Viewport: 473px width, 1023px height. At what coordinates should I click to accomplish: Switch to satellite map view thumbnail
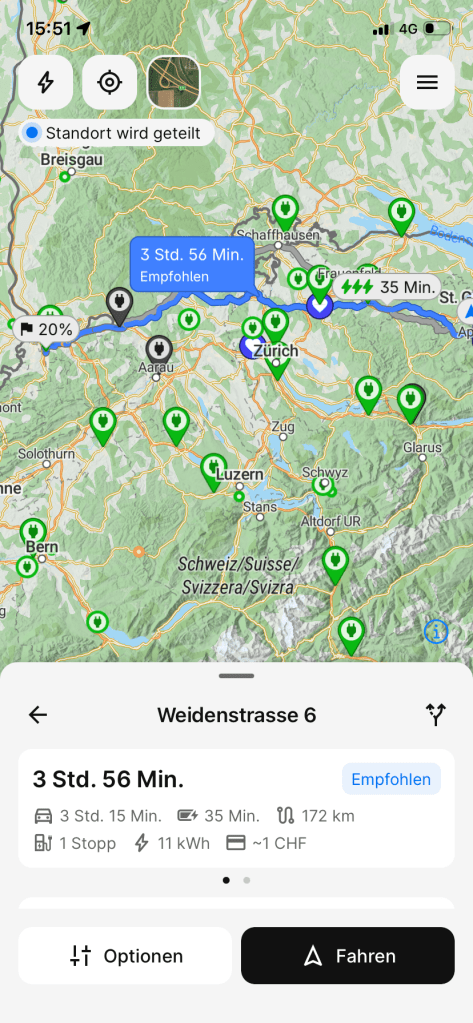(x=174, y=82)
